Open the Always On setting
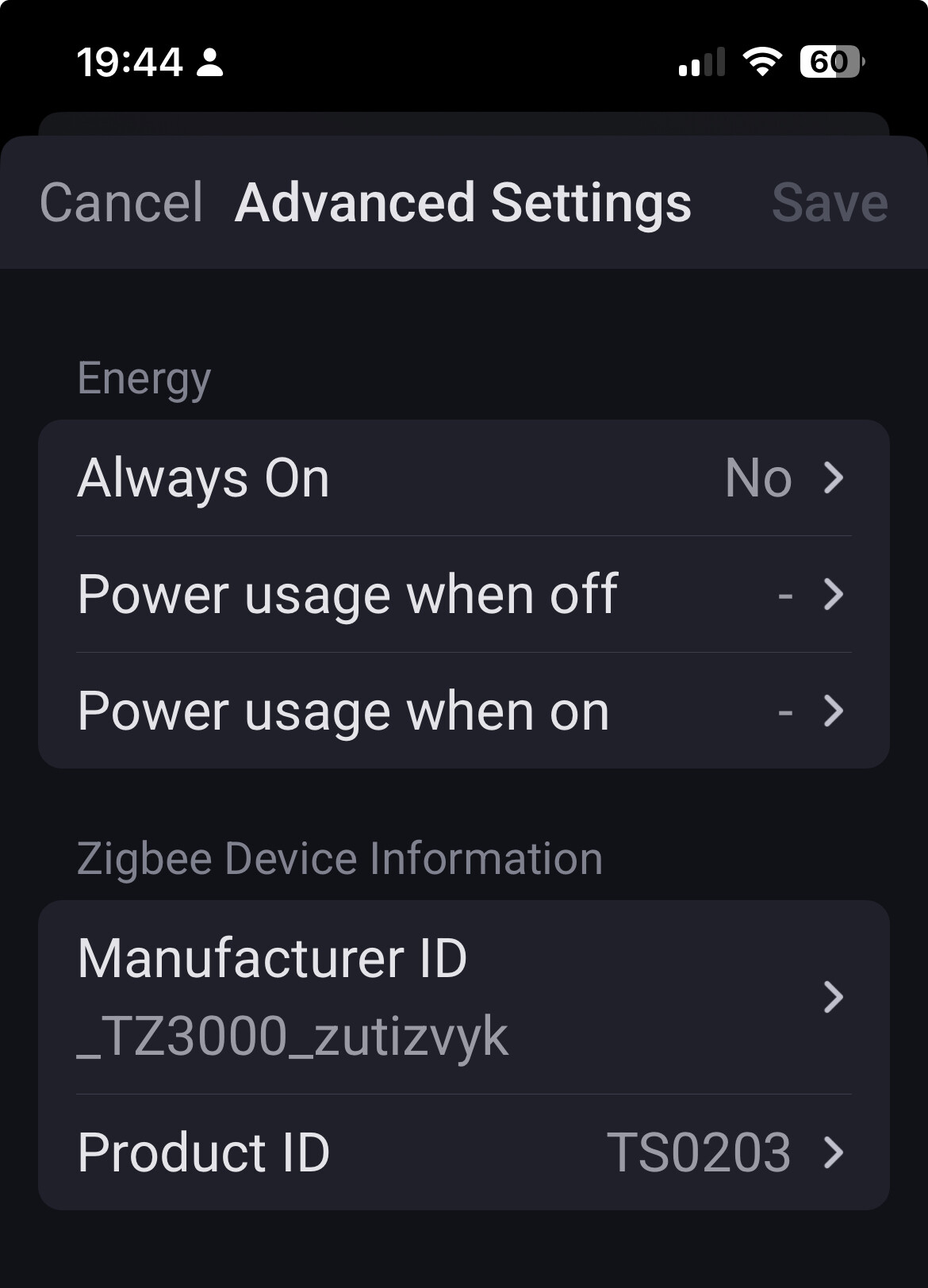The image size is (928, 1288). coord(463,478)
